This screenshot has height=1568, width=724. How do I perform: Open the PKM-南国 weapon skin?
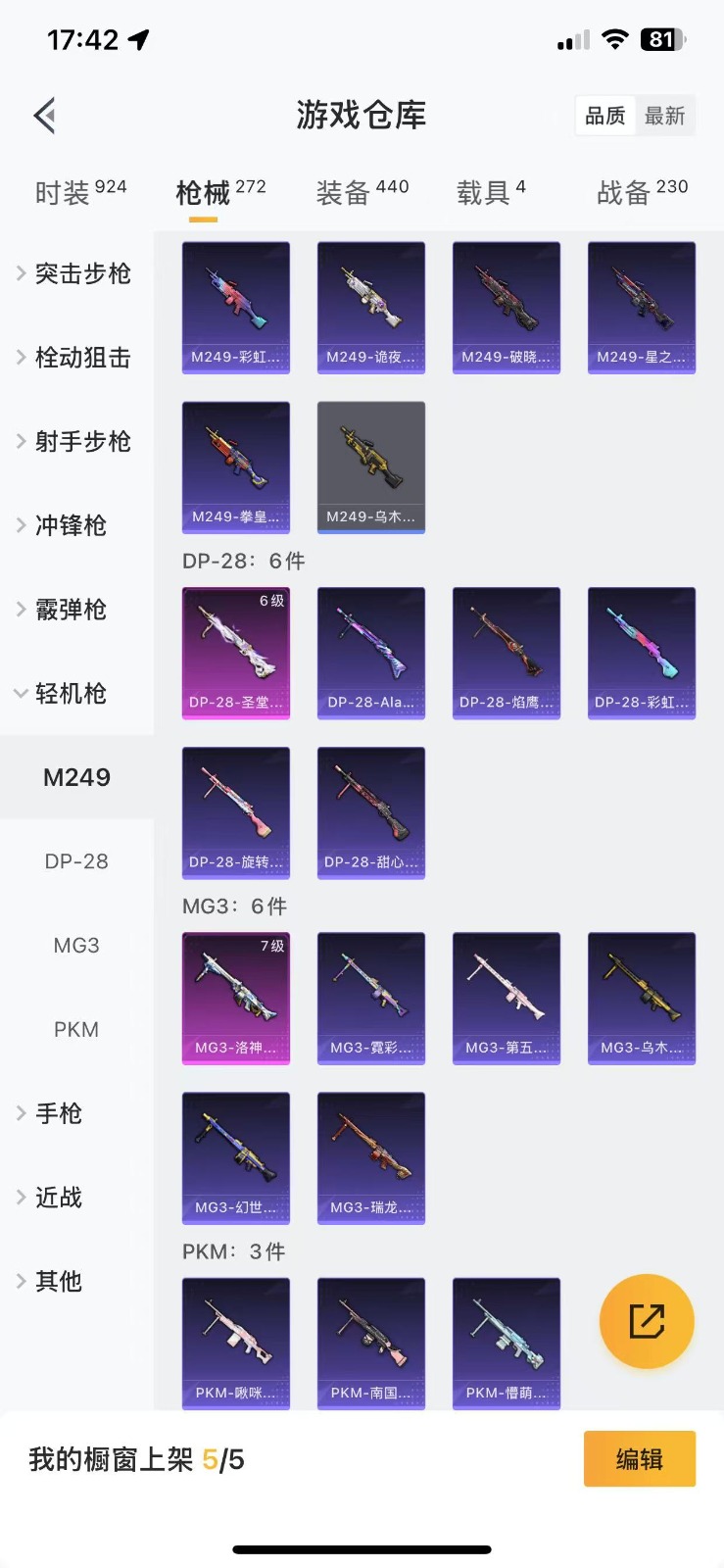(x=371, y=1343)
